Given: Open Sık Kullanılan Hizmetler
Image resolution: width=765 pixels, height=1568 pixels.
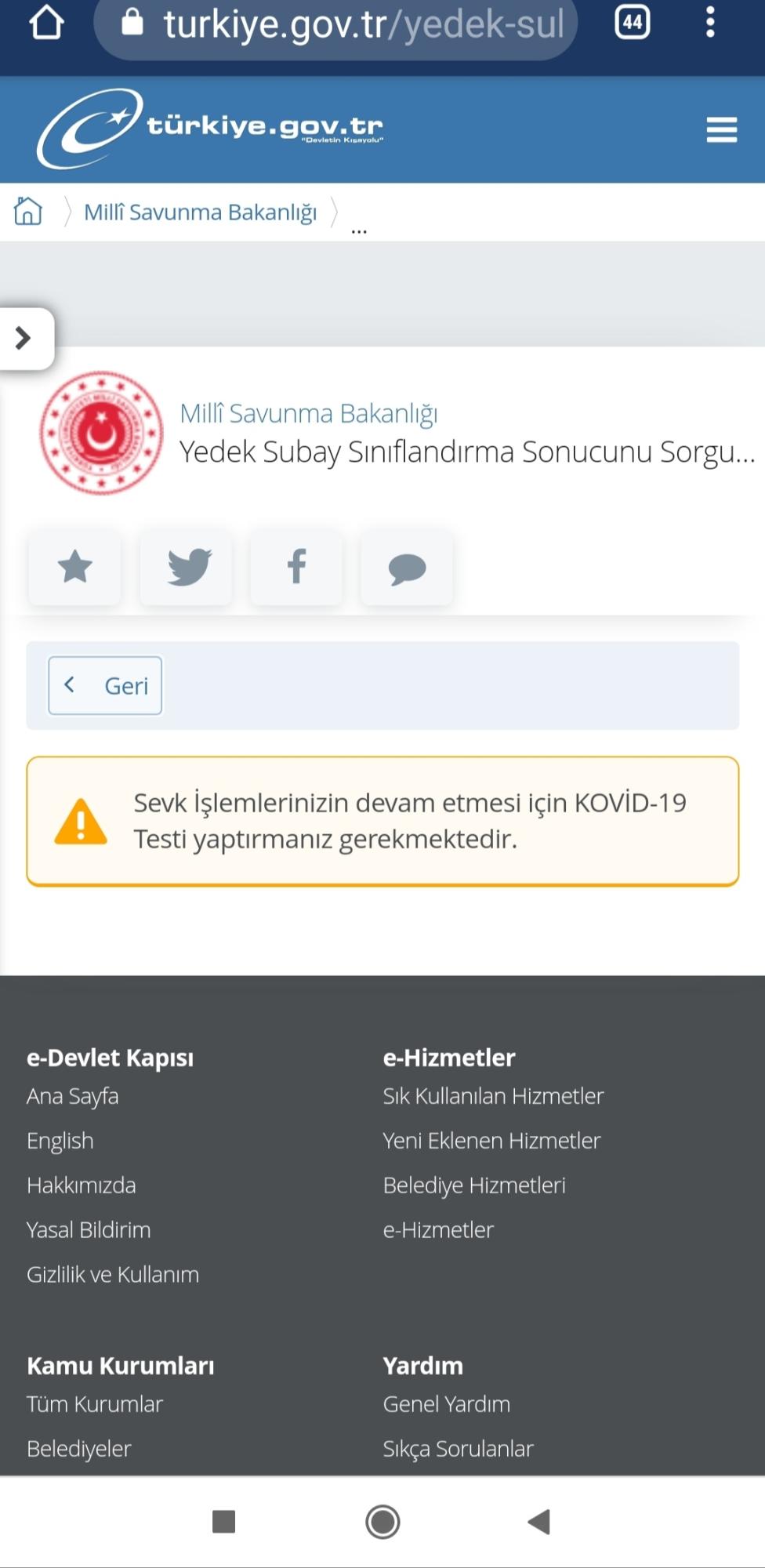Looking at the screenshot, I should click(493, 1096).
